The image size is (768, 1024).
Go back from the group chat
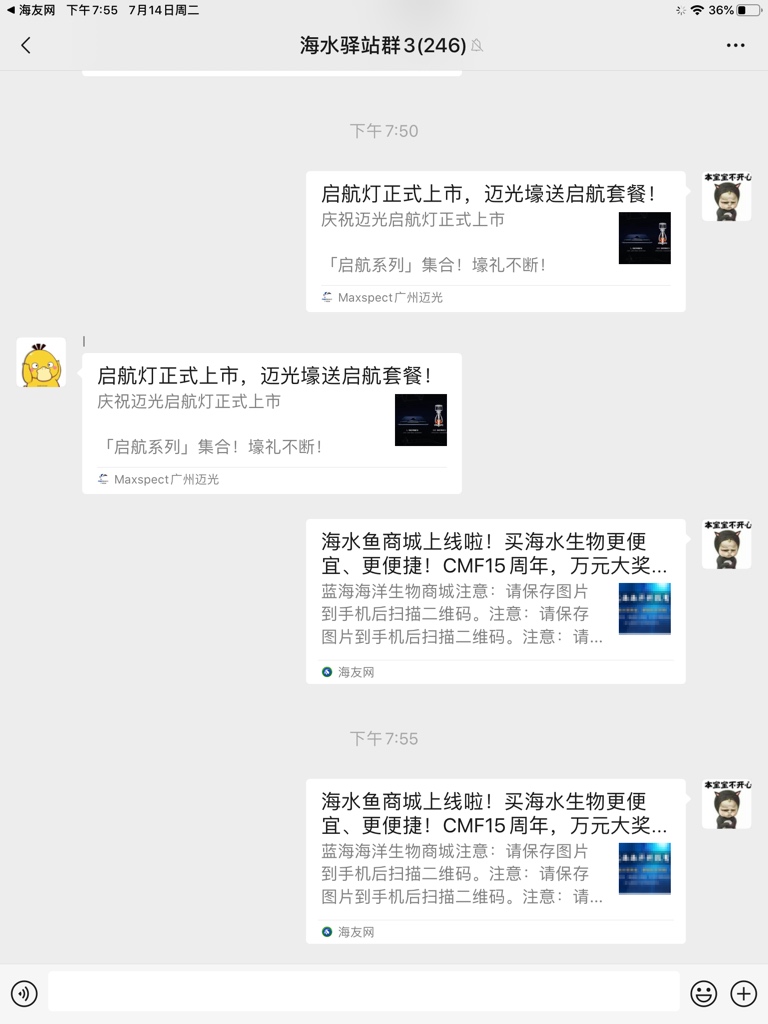pyautogui.click(x=26, y=45)
